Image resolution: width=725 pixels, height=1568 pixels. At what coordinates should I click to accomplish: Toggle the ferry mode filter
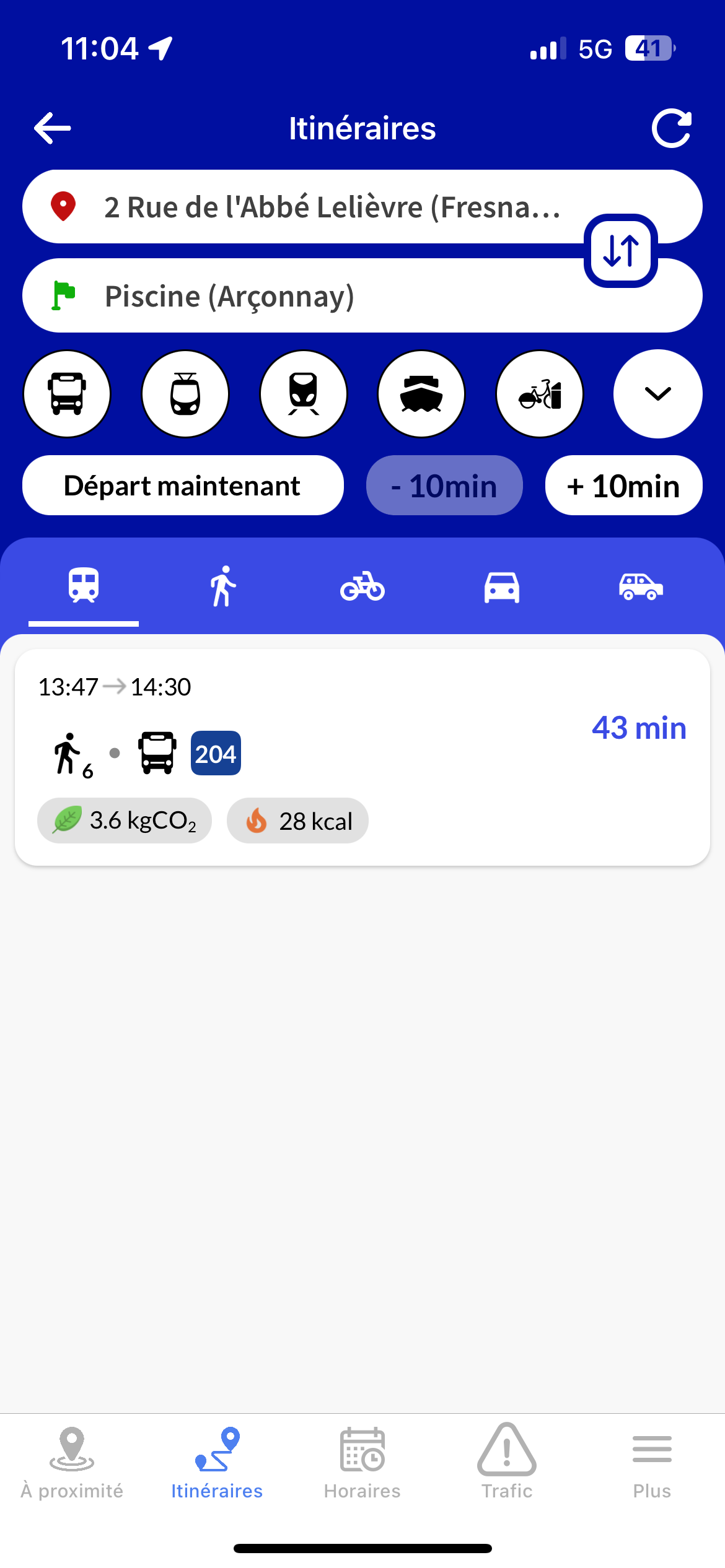coord(421,394)
